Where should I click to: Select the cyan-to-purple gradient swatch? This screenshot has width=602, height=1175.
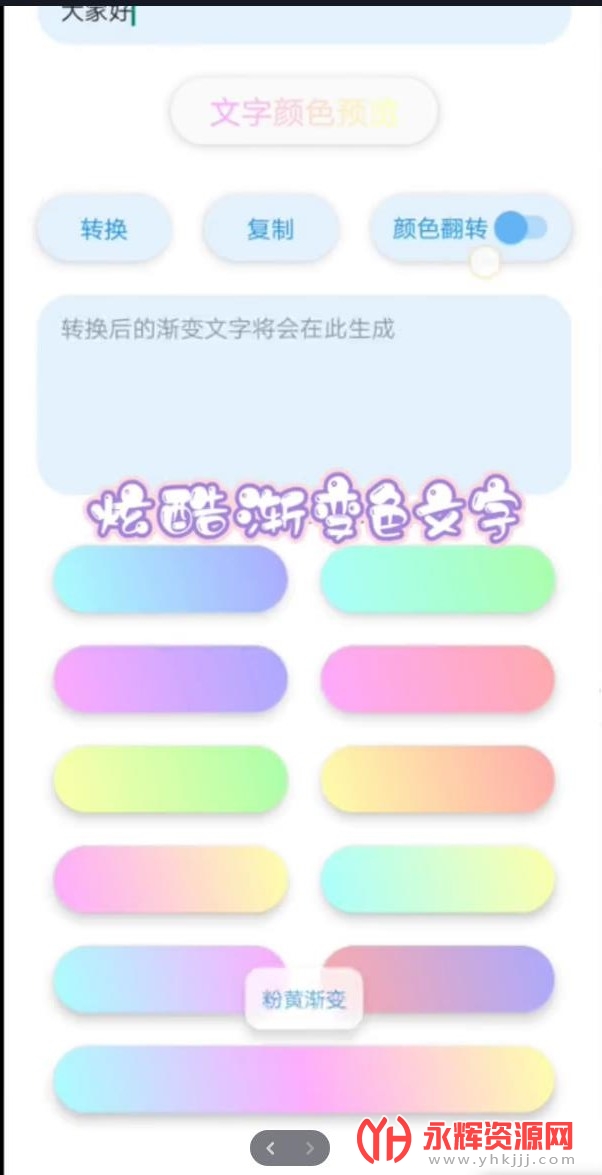(x=170, y=580)
